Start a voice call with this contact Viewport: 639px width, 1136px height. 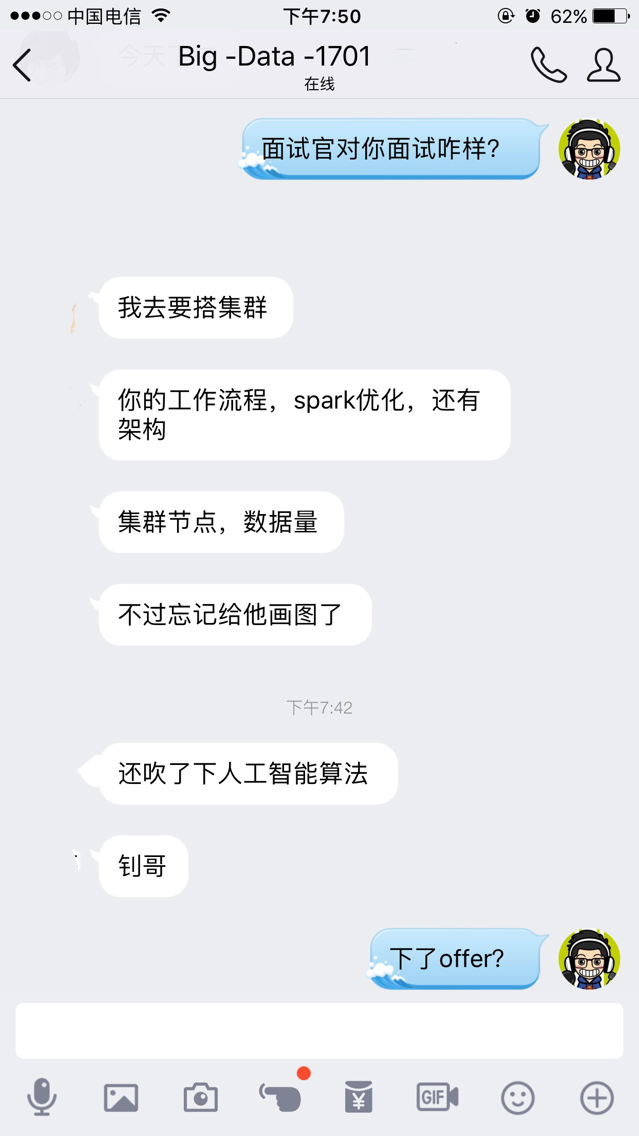[x=548, y=66]
